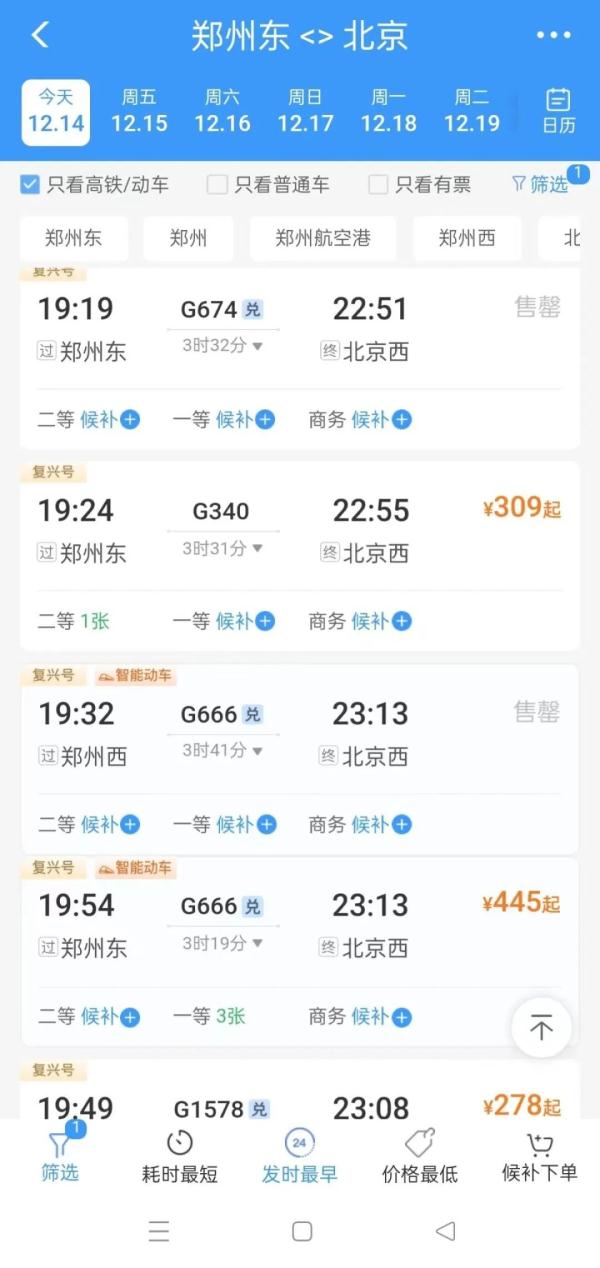
Task: Expand the 3时19分 stops for G666
Action: [x=222, y=943]
